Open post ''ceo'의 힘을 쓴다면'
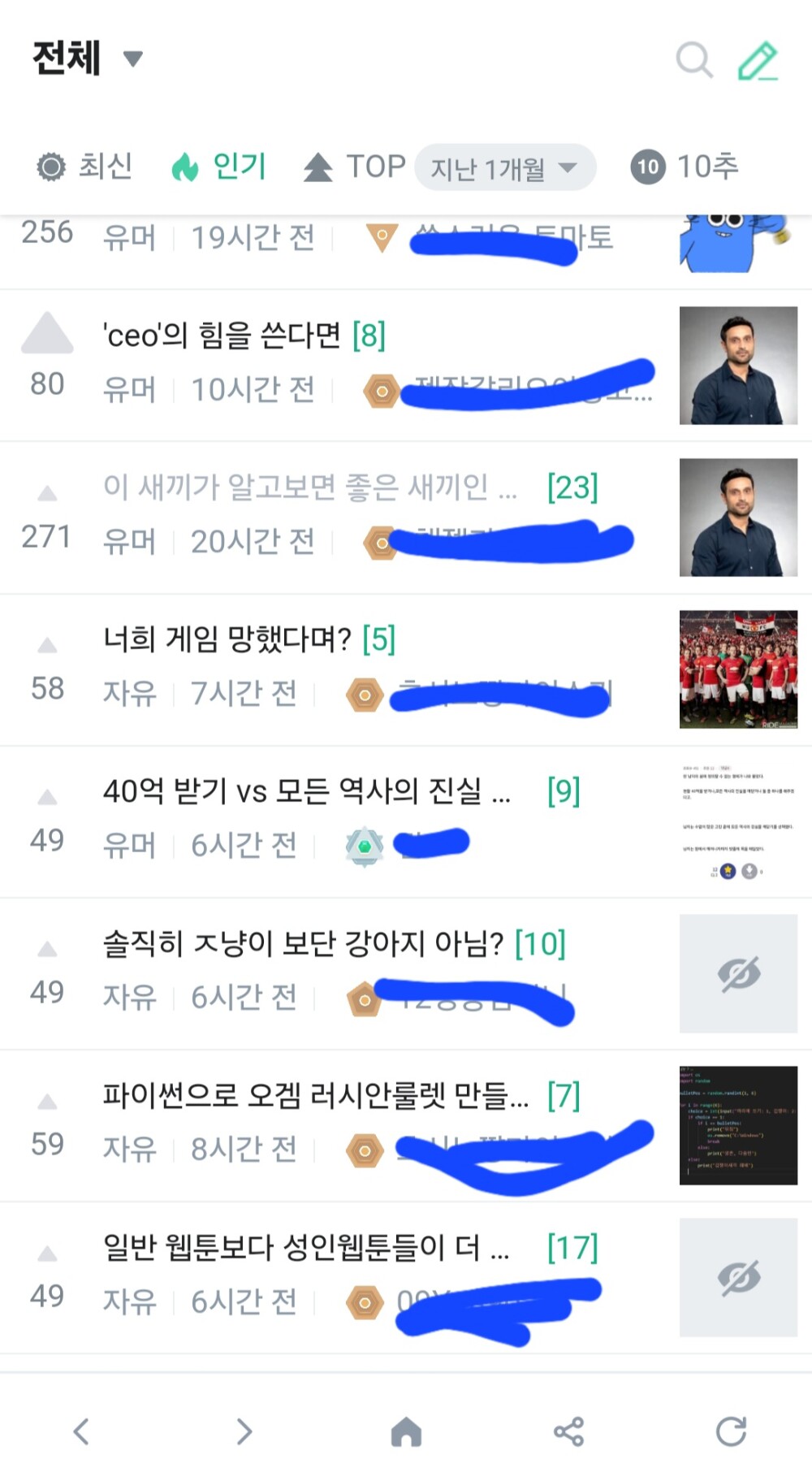The image size is (812, 1481). coord(244,336)
